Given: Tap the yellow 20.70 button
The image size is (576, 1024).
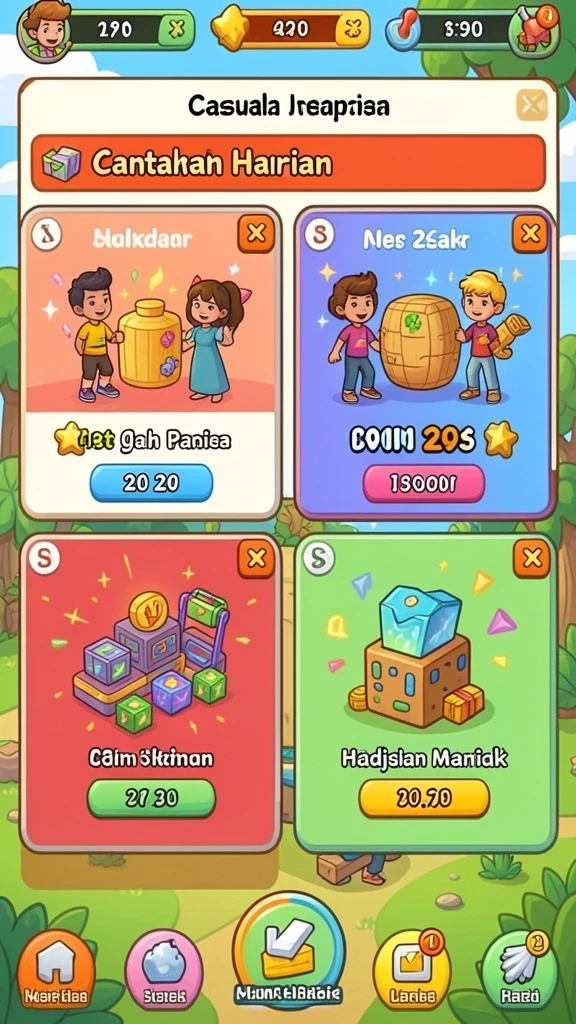Looking at the screenshot, I should [x=424, y=798].
